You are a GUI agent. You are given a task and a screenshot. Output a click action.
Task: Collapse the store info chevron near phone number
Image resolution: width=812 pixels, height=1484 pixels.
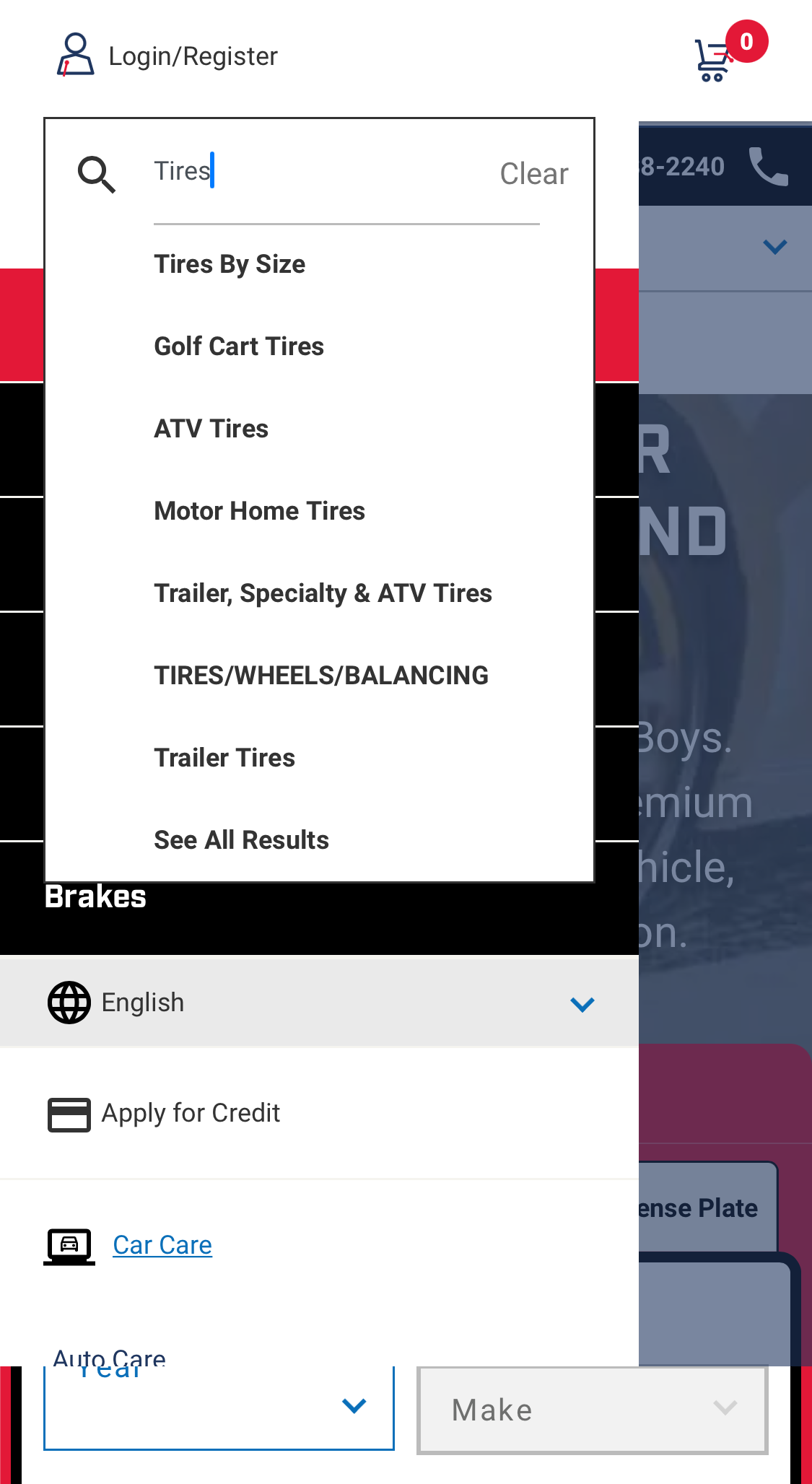point(773,248)
